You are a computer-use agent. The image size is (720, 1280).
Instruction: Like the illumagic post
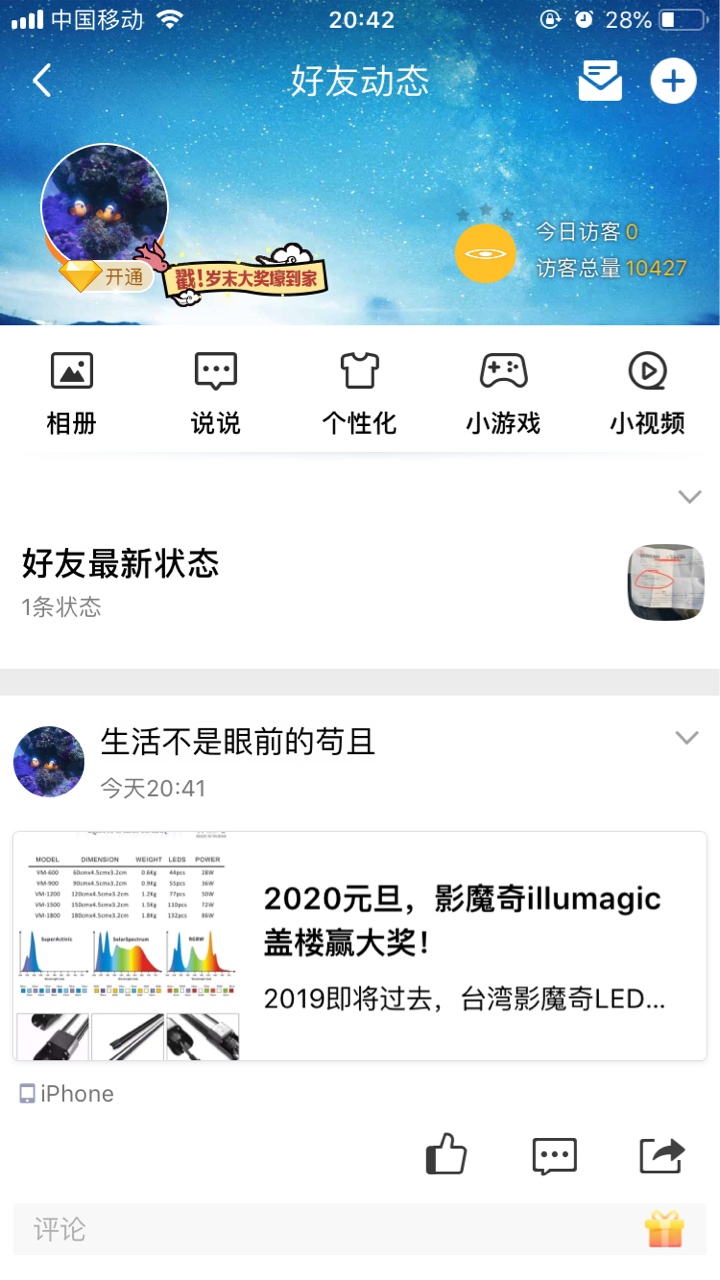tap(446, 1156)
